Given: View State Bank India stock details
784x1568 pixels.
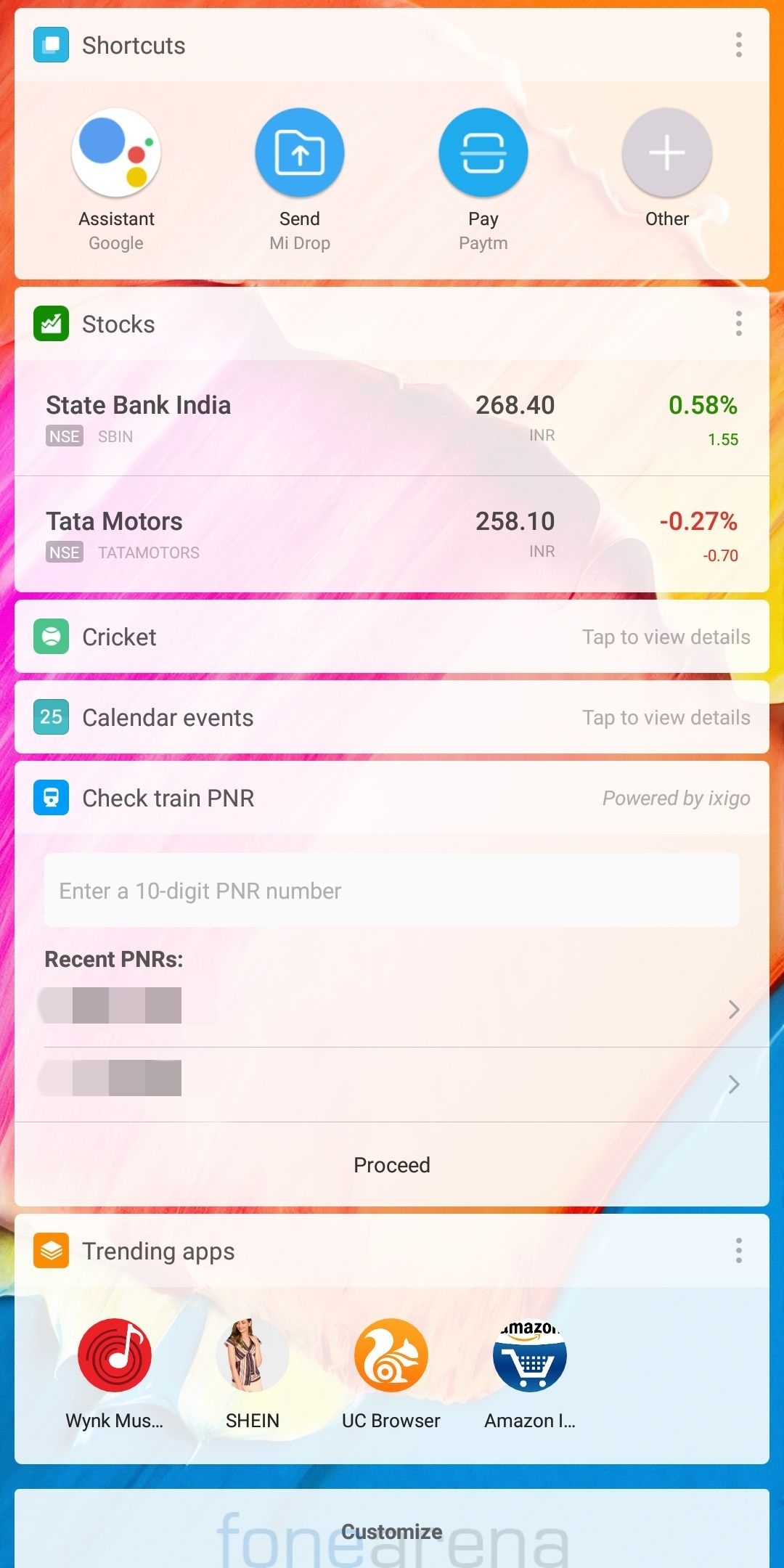Looking at the screenshot, I should 392,419.
